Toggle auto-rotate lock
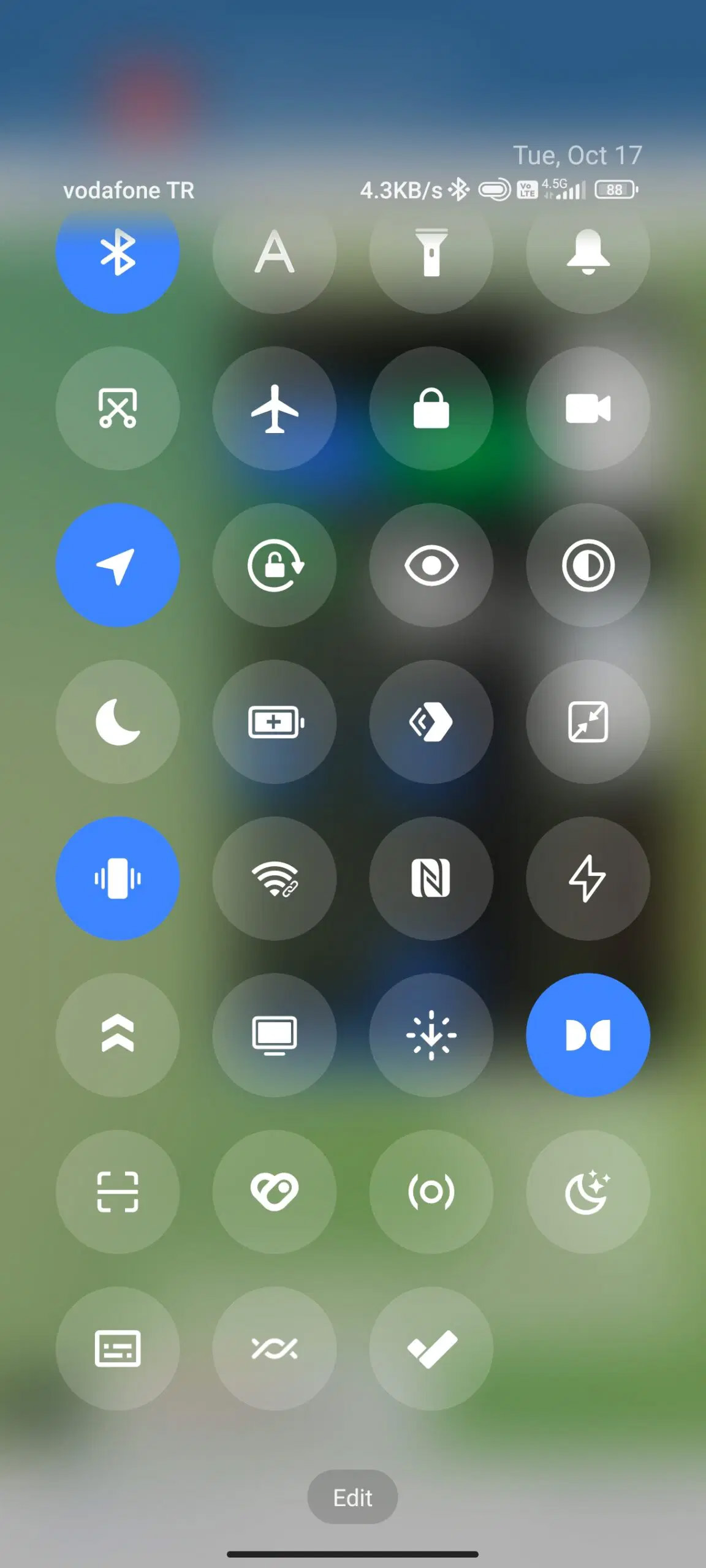 coord(275,565)
